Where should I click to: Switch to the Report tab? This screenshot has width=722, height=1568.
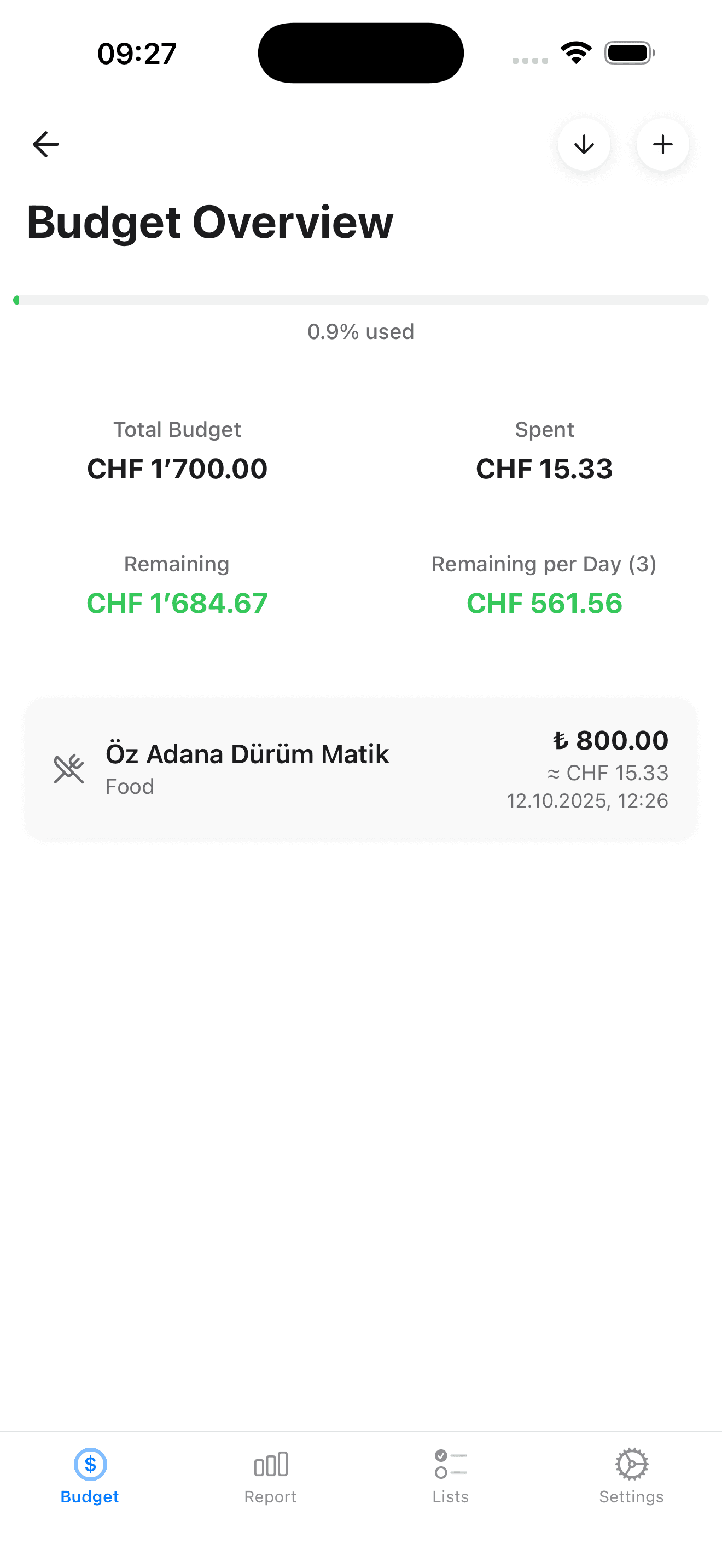(270, 1497)
